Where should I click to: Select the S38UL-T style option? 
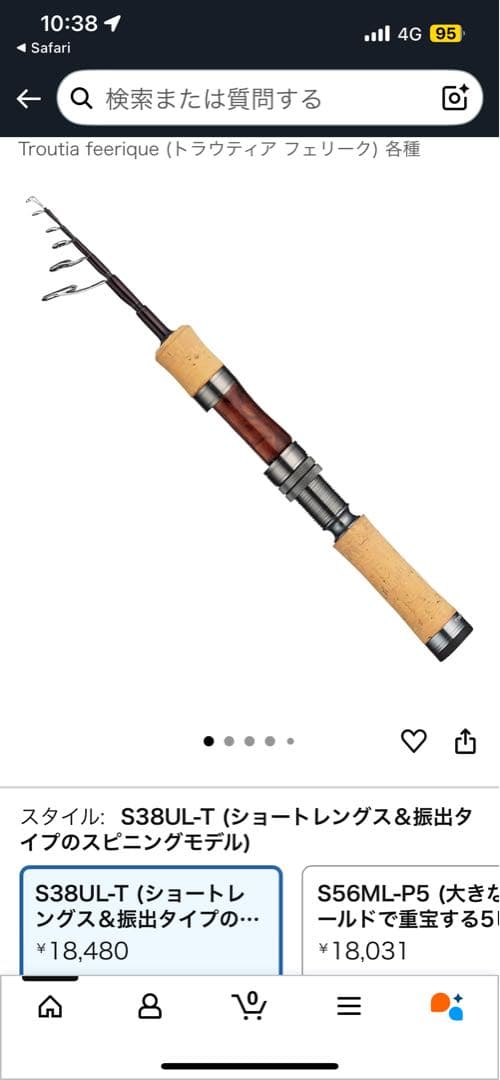point(151,922)
